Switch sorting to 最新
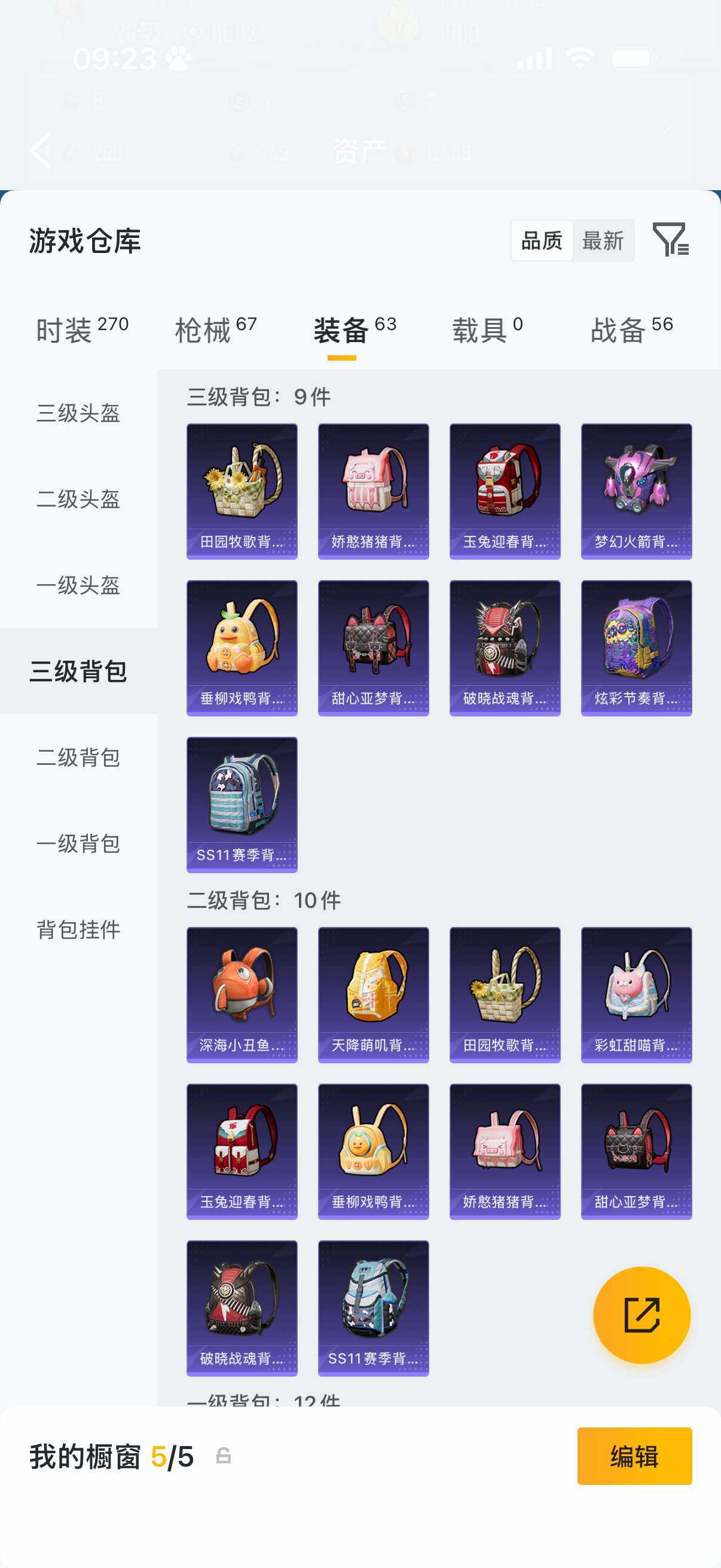The image size is (721, 1568). (x=603, y=240)
